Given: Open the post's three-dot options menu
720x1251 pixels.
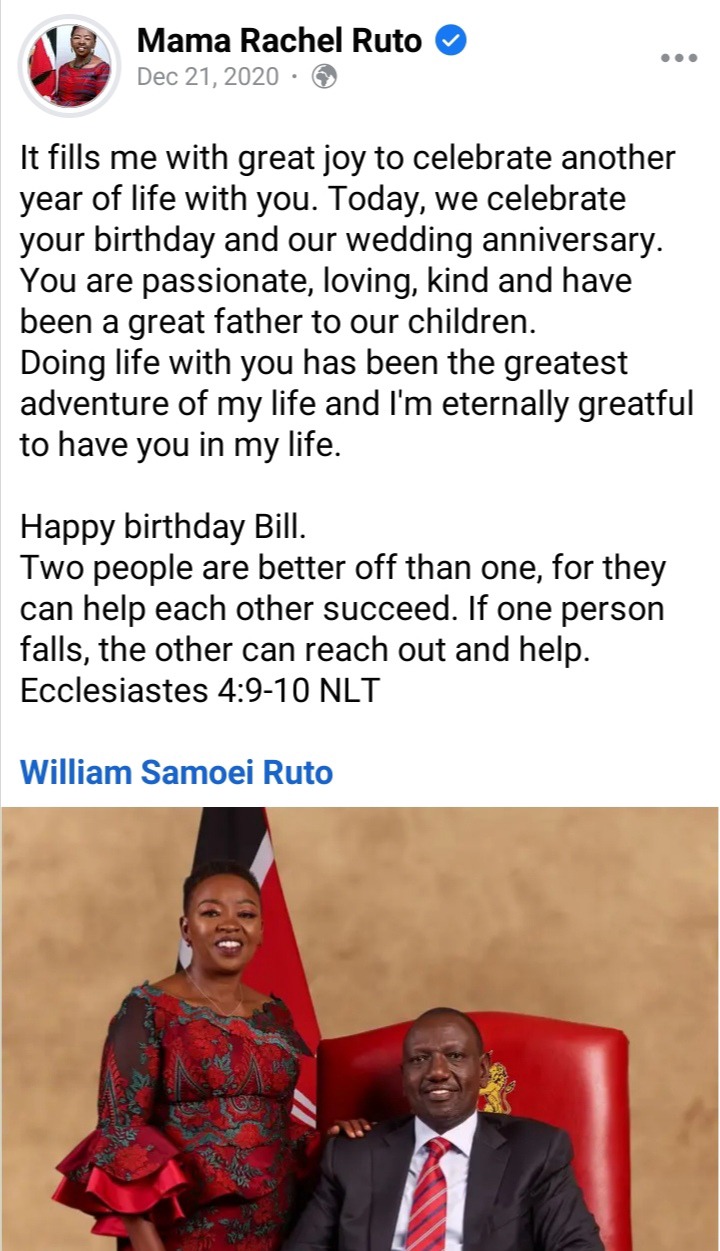Looking at the screenshot, I should click(679, 58).
